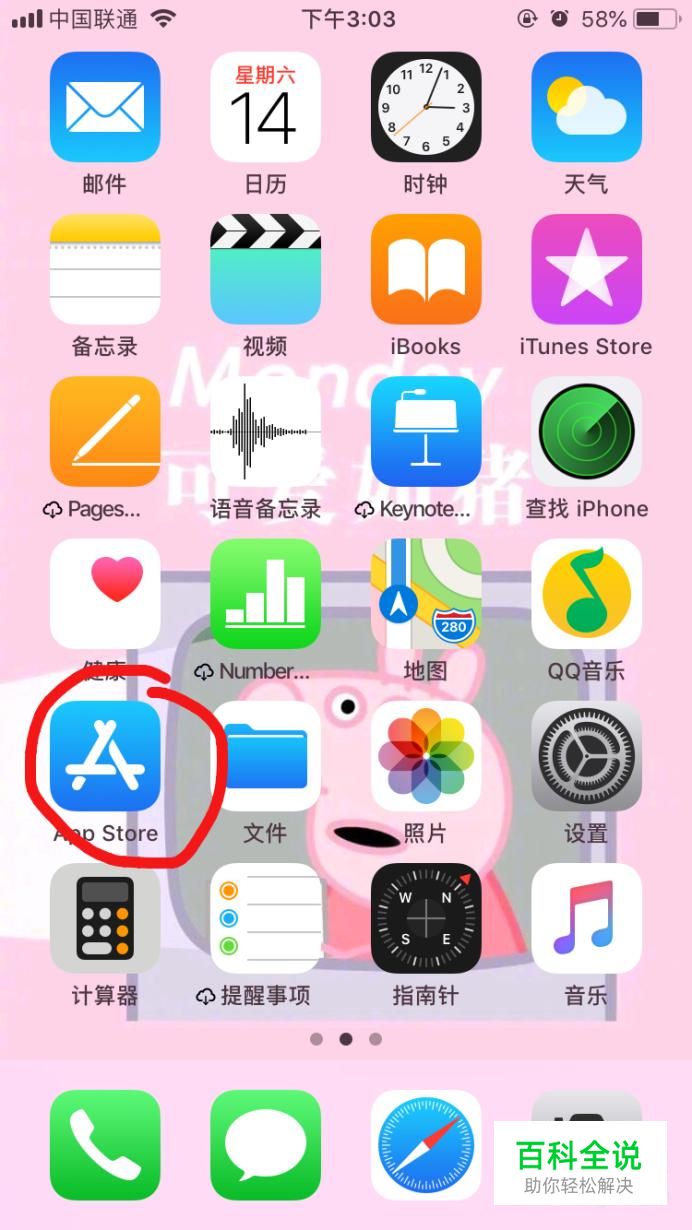Open the Files app (文件)

(x=265, y=755)
